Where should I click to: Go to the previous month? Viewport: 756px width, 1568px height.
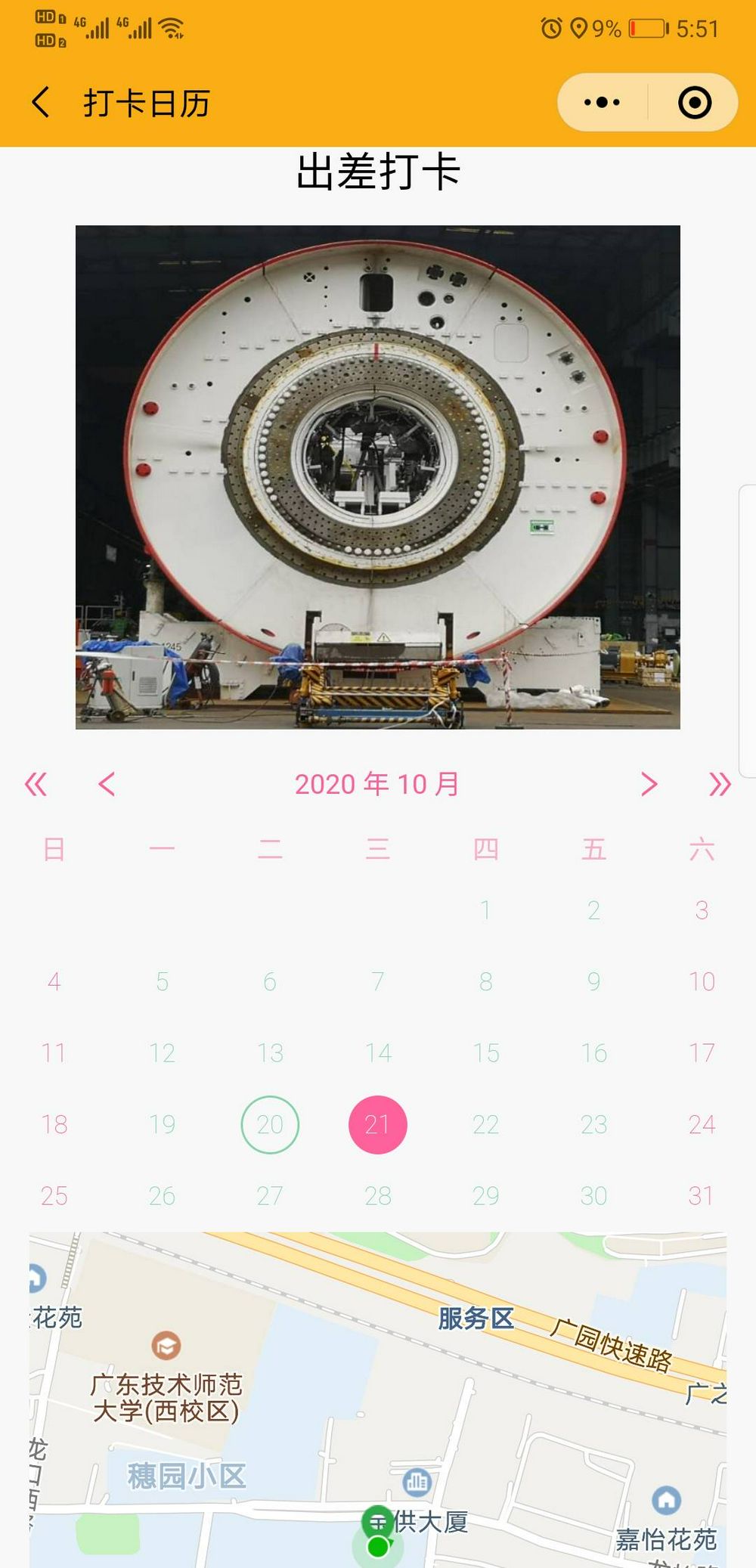point(107,784)
